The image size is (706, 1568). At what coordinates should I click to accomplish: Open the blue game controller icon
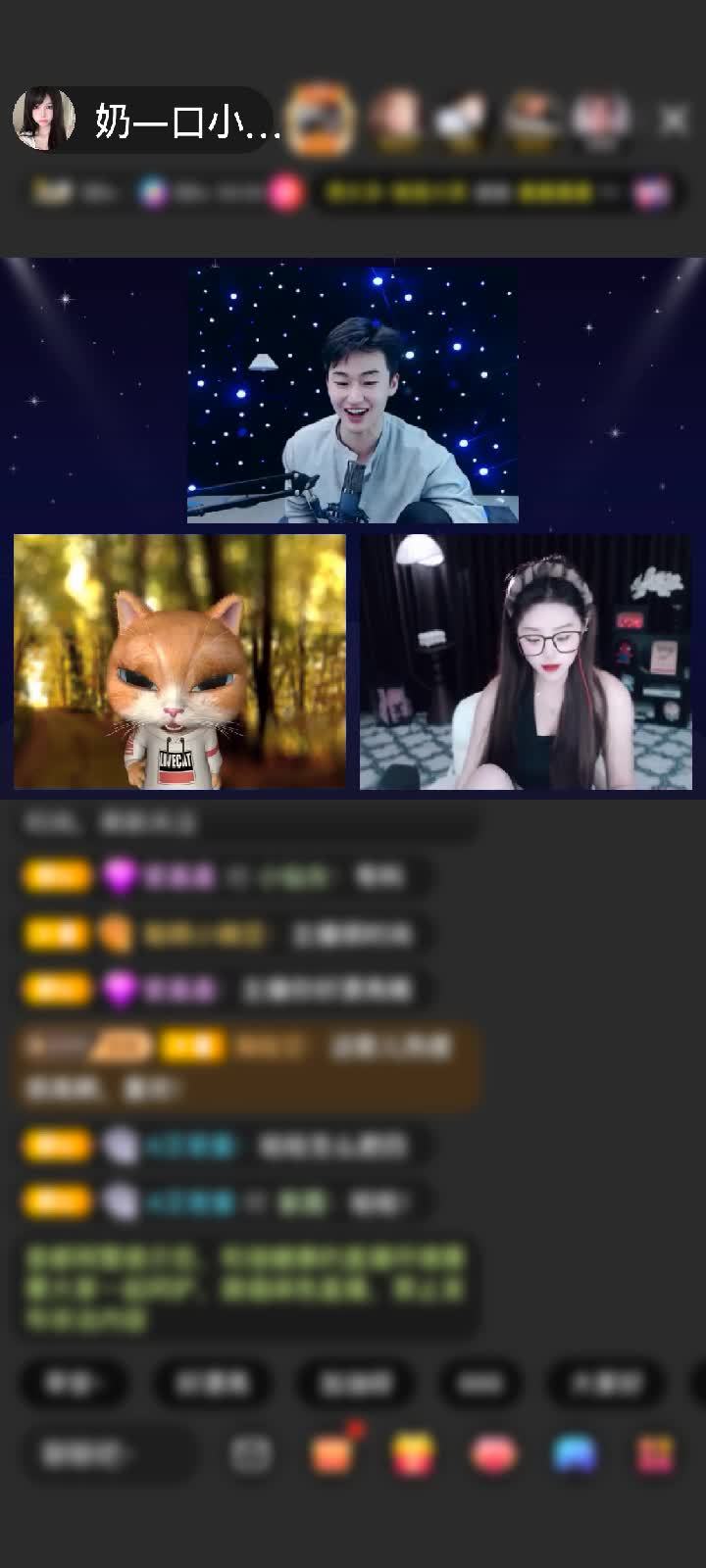575,1454
